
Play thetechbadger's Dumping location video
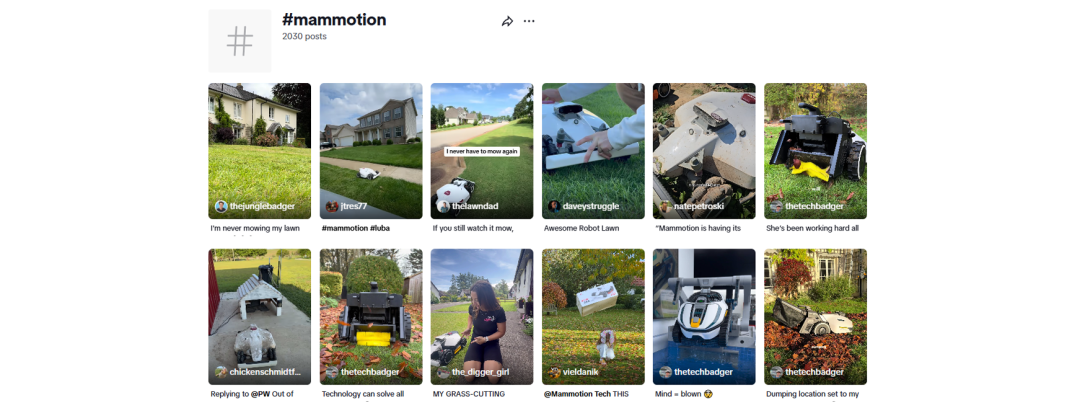815,316
